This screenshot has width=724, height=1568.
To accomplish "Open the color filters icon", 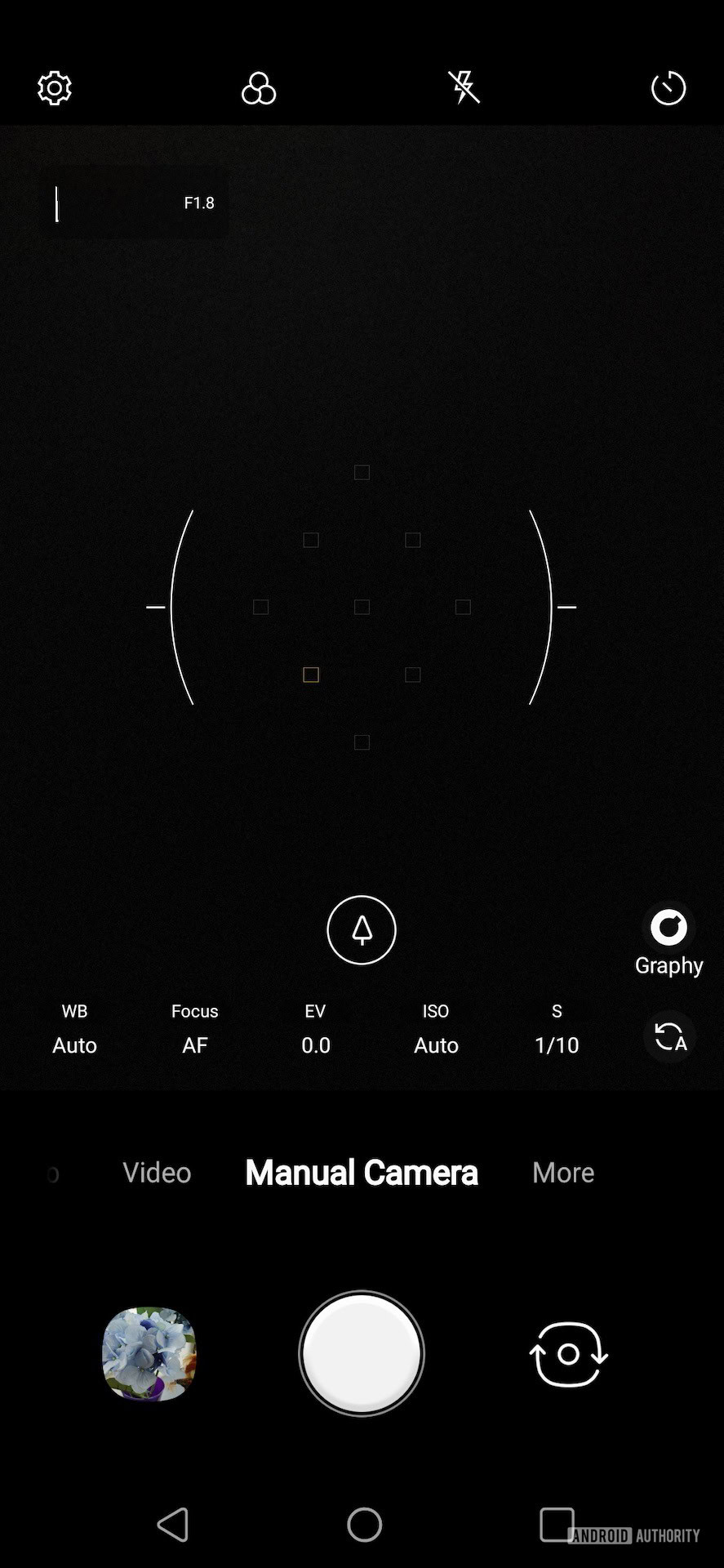I will point(259,88).
